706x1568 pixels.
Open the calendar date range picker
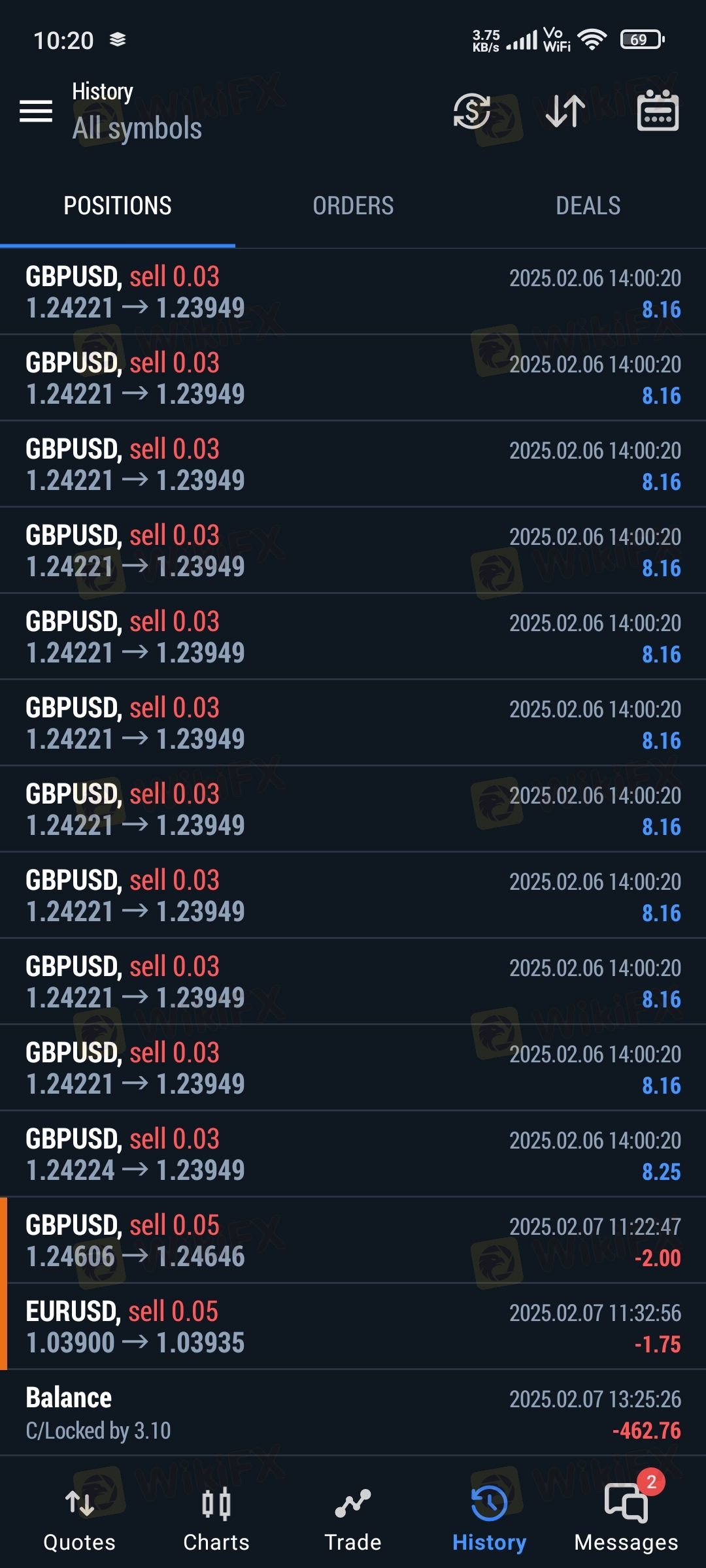click(658, 110)
